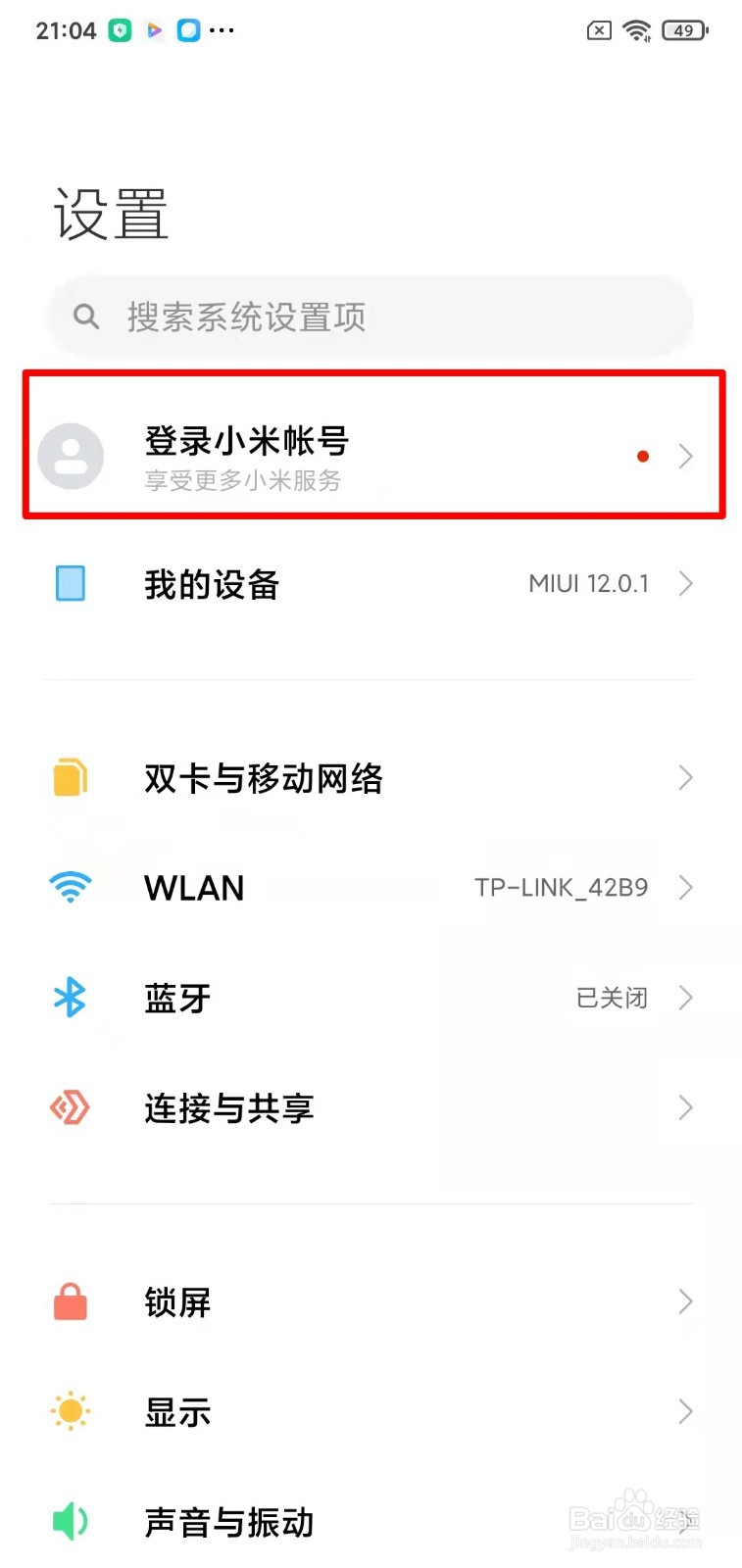Tap the WLAN signal icon
Screen dimensions: 742x1568
[70, 887]
